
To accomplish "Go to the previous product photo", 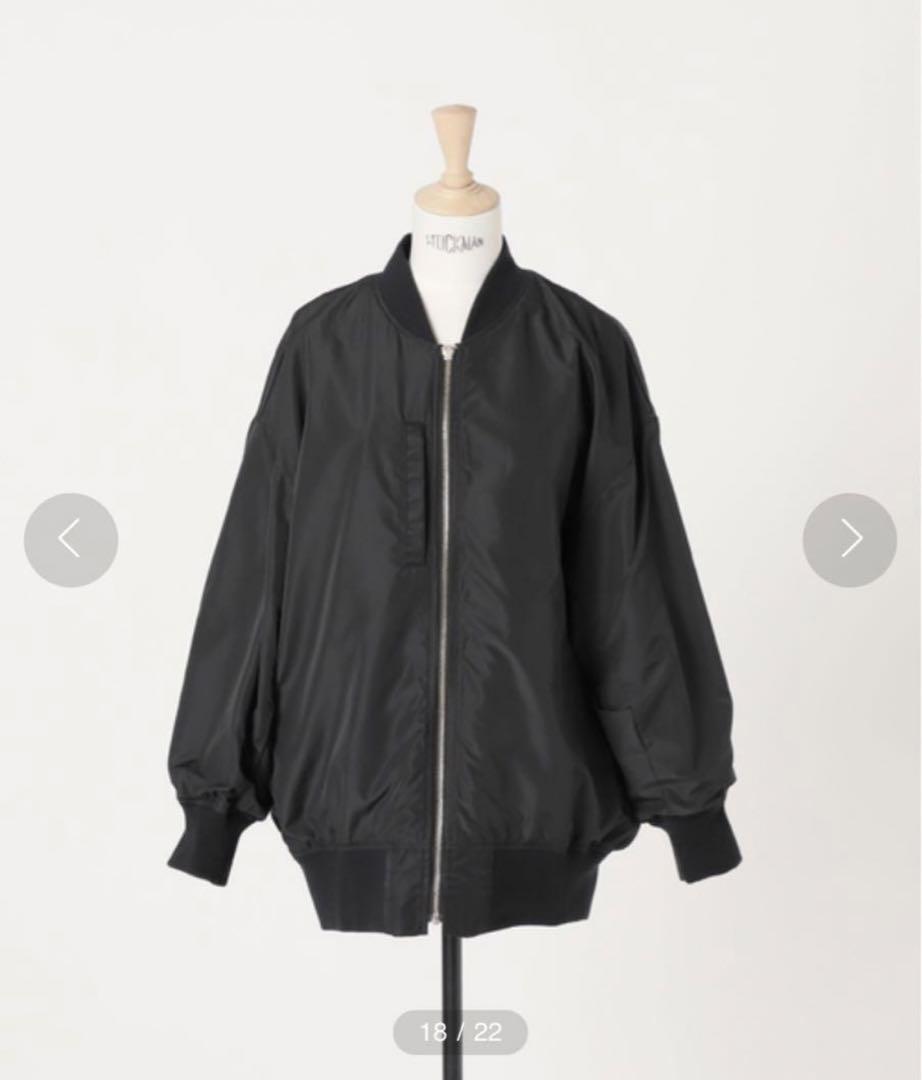I will click(x=70, y=539).
